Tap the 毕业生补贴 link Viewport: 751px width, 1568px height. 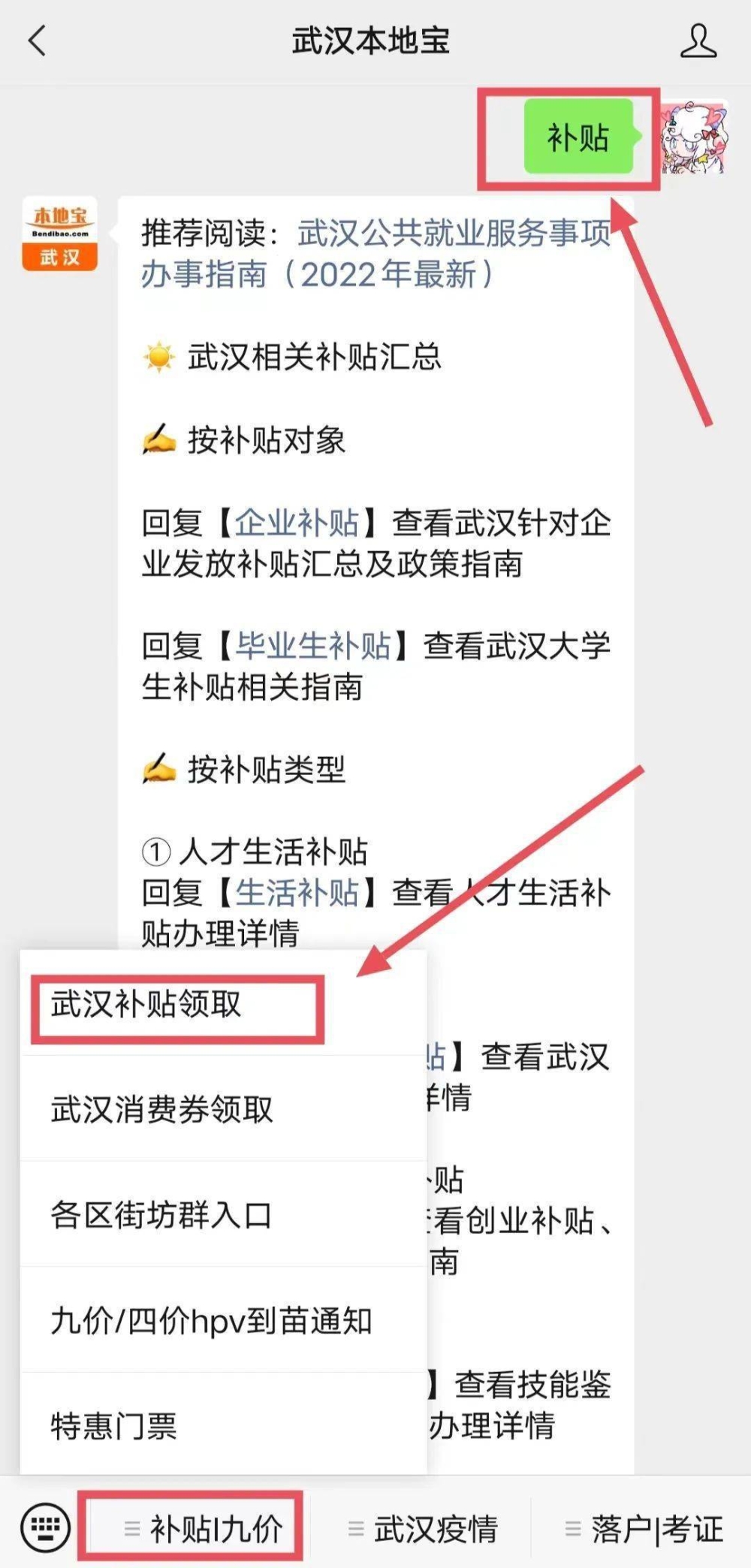(313, 646)
